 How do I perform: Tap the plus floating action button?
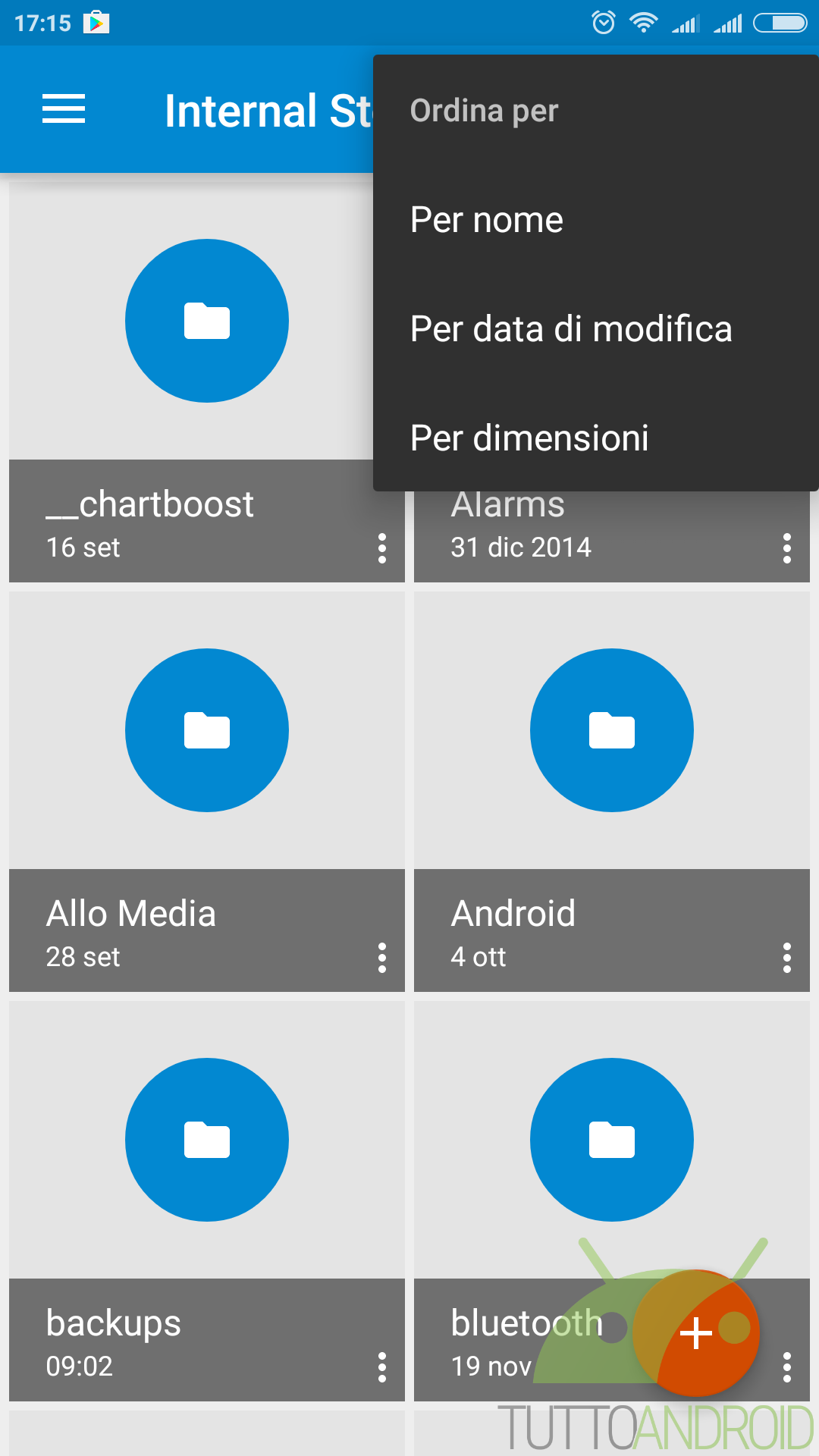[x=696, y=1332]
